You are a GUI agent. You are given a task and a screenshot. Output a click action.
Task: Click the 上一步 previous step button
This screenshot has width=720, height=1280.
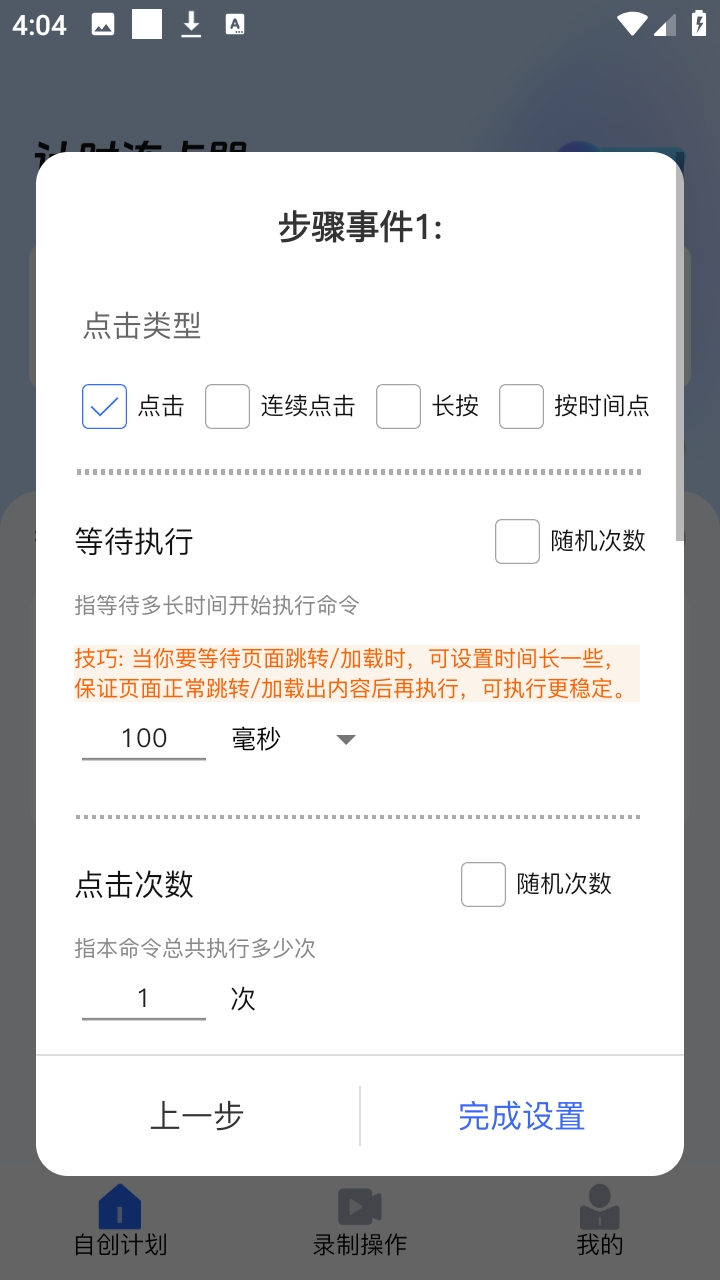[x=196, y=1115]
